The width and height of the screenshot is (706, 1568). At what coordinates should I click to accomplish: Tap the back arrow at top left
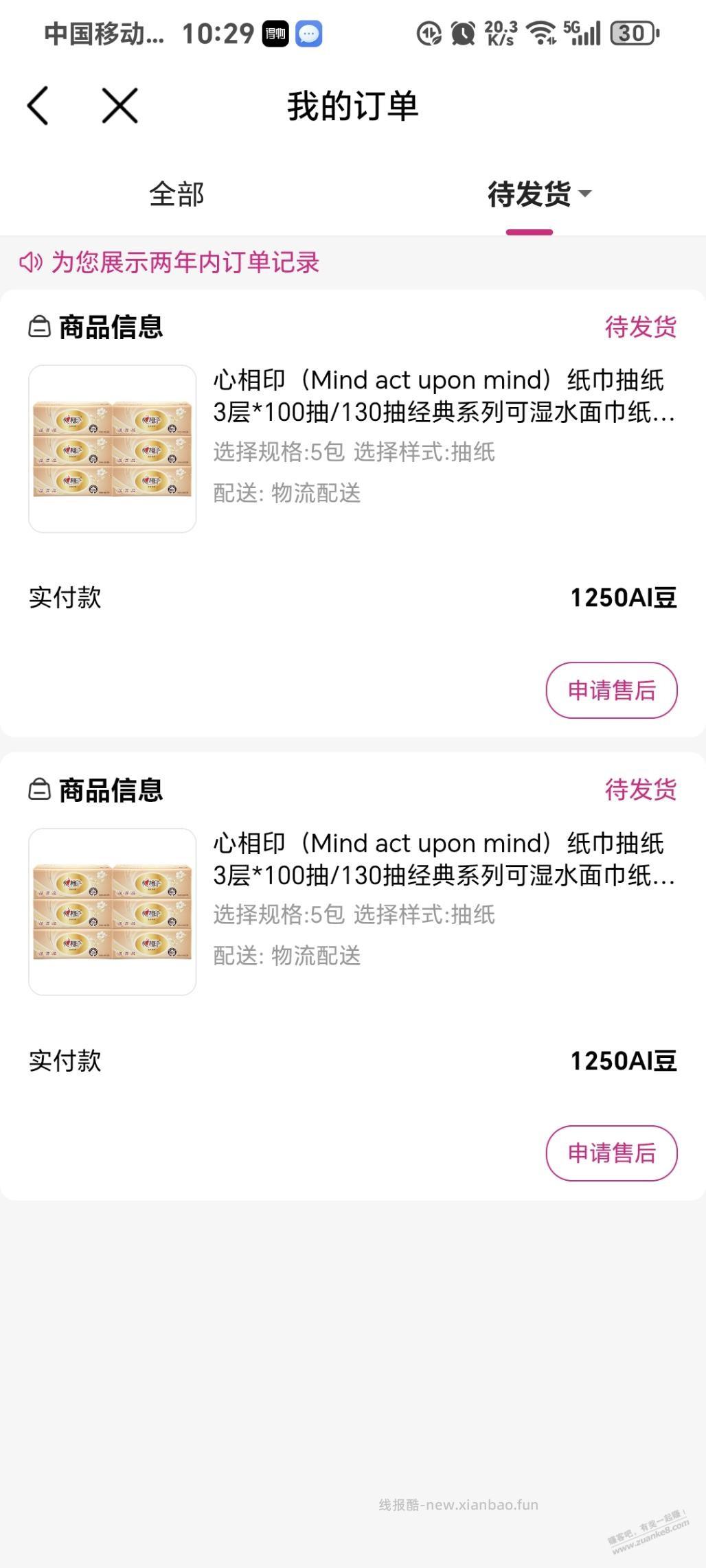pyautogui.click(x=39, y=105)
